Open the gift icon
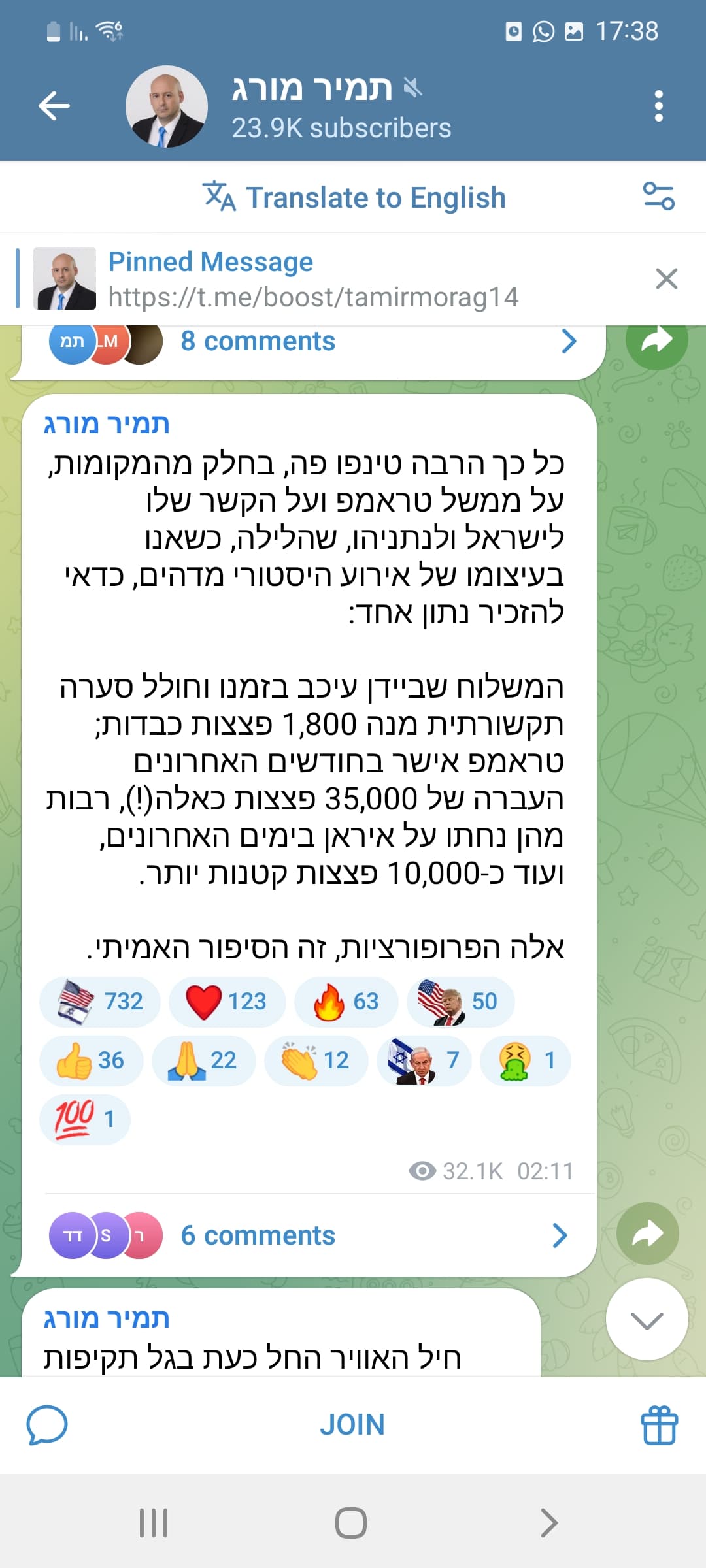Screen dimensions: 706x1568 click(659, 1425)
